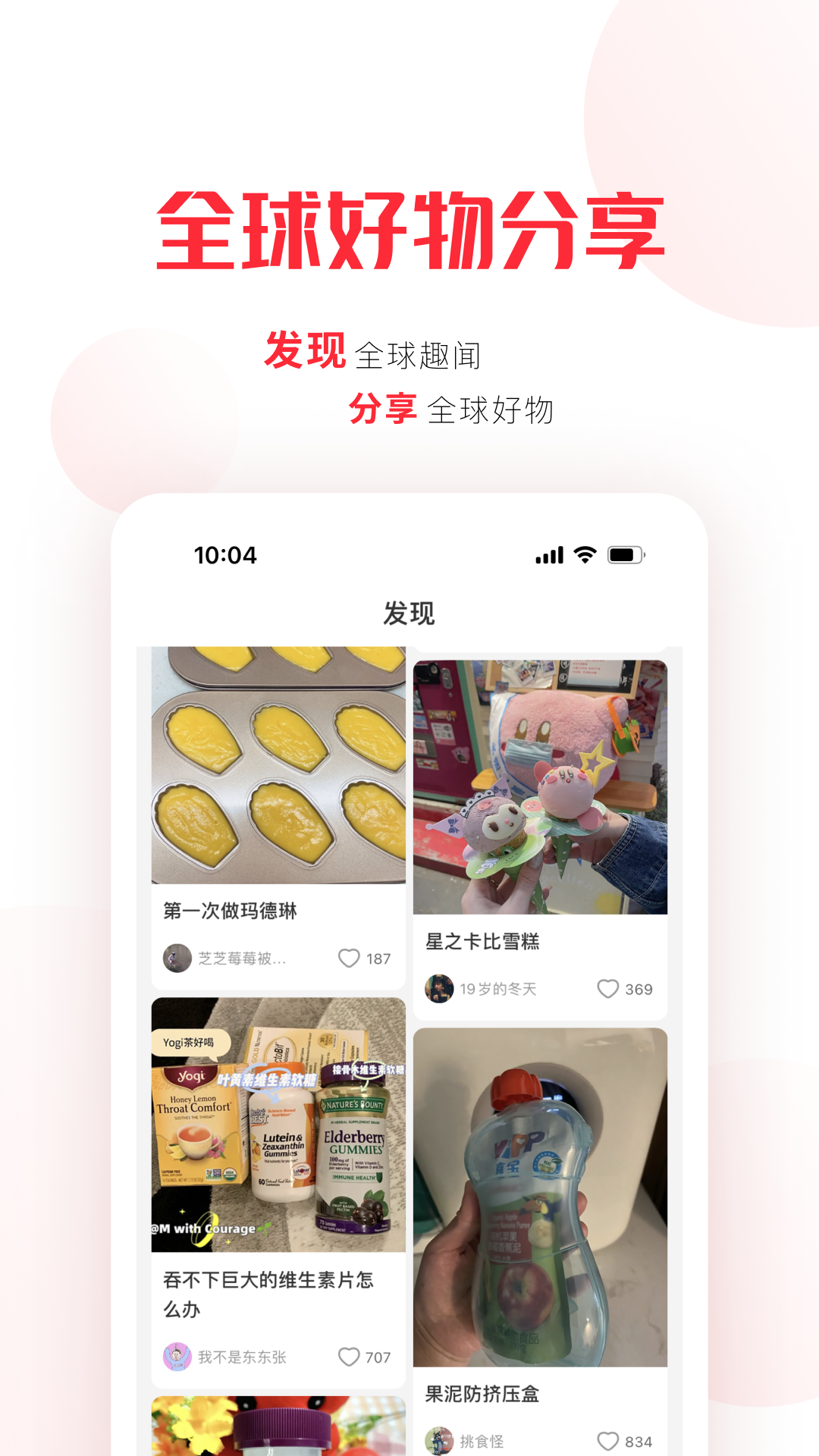Tap the username 芝芝莓莓被...
This screenshot has height=1456, width=819.
pyautogui.click(x=241, y=958)
